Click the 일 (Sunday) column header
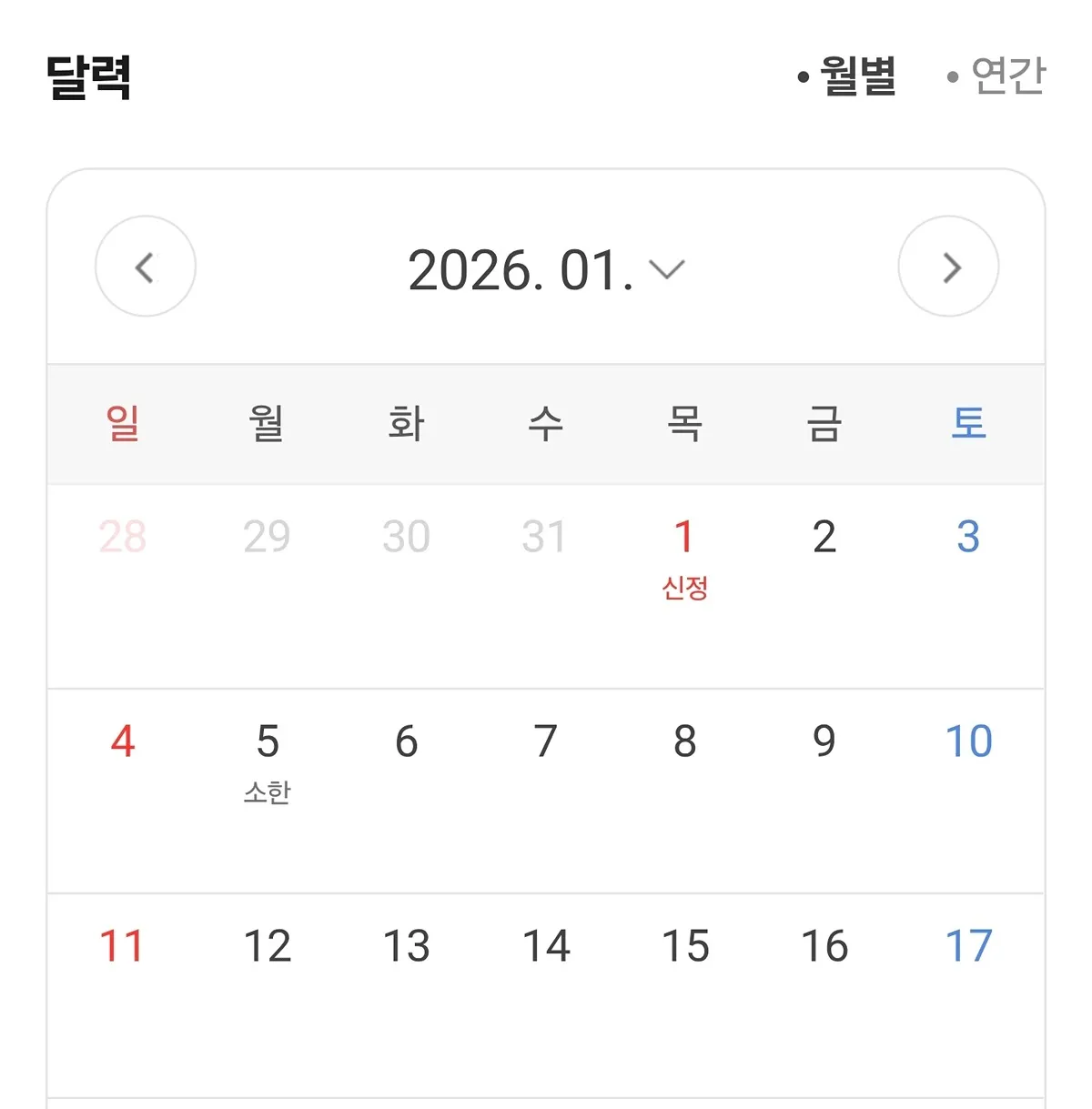The image size is (1092, 1109). coord(123,423)
